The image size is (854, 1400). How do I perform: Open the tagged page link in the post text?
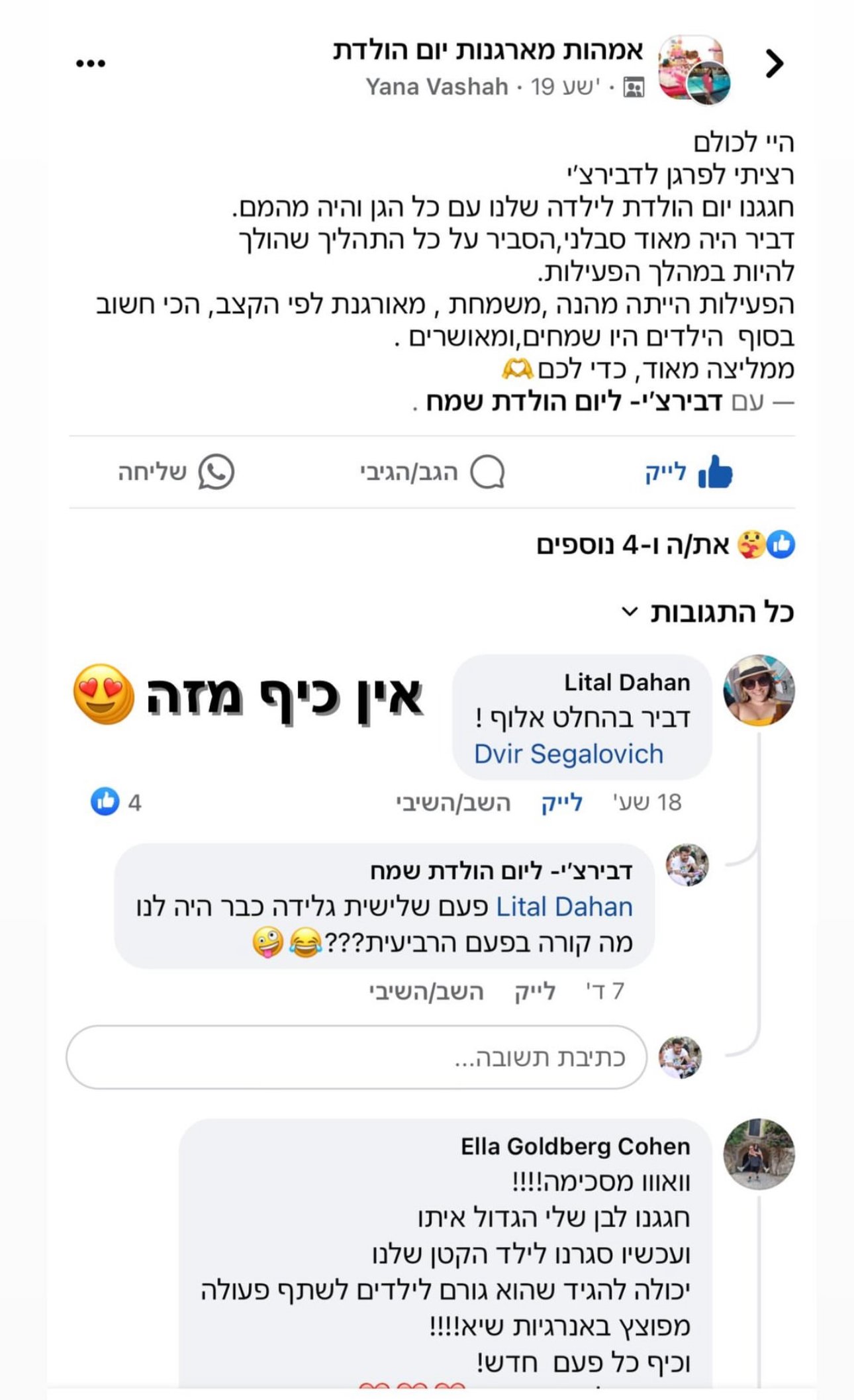(x=573, y=401)
